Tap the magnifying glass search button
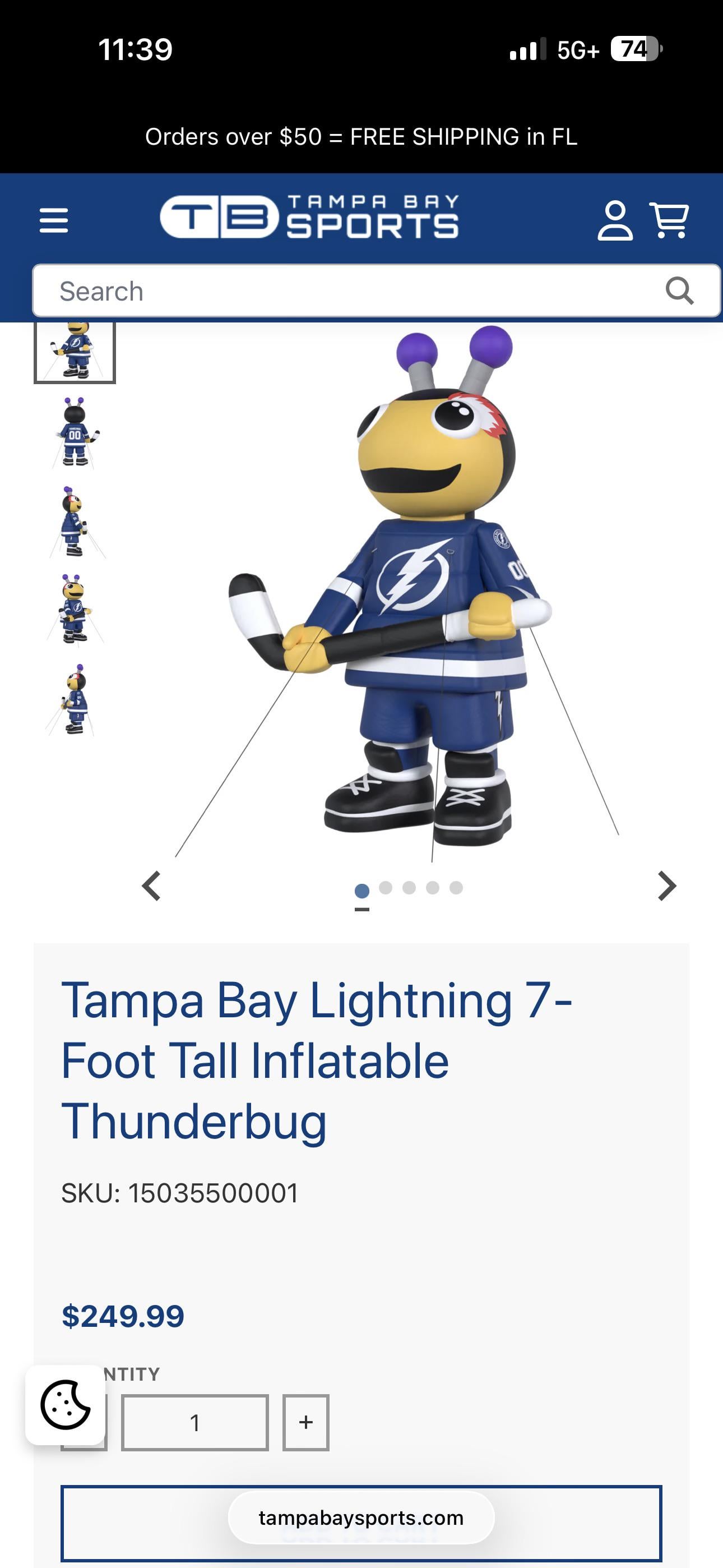The height and width of the screenshot is (1568, 723). [679, 291]
